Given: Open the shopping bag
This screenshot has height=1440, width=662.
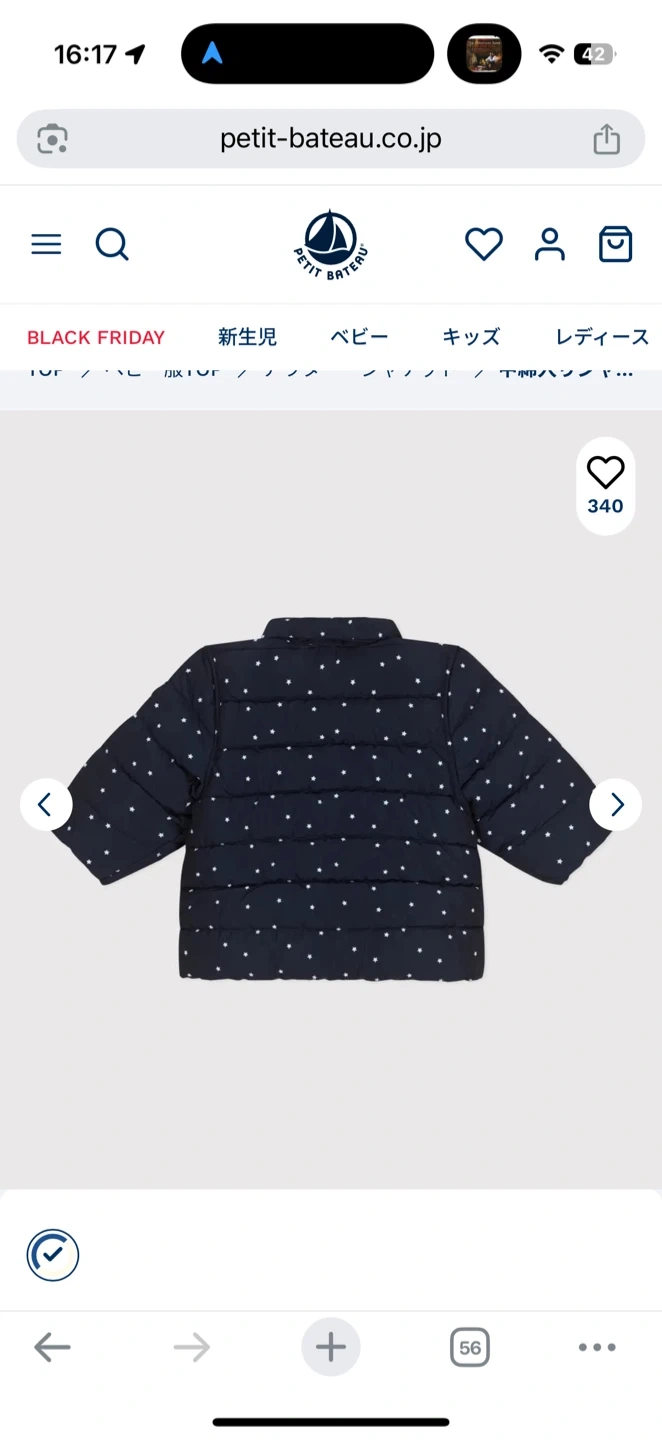Looking at the screenshot, I should coord(615,244).
